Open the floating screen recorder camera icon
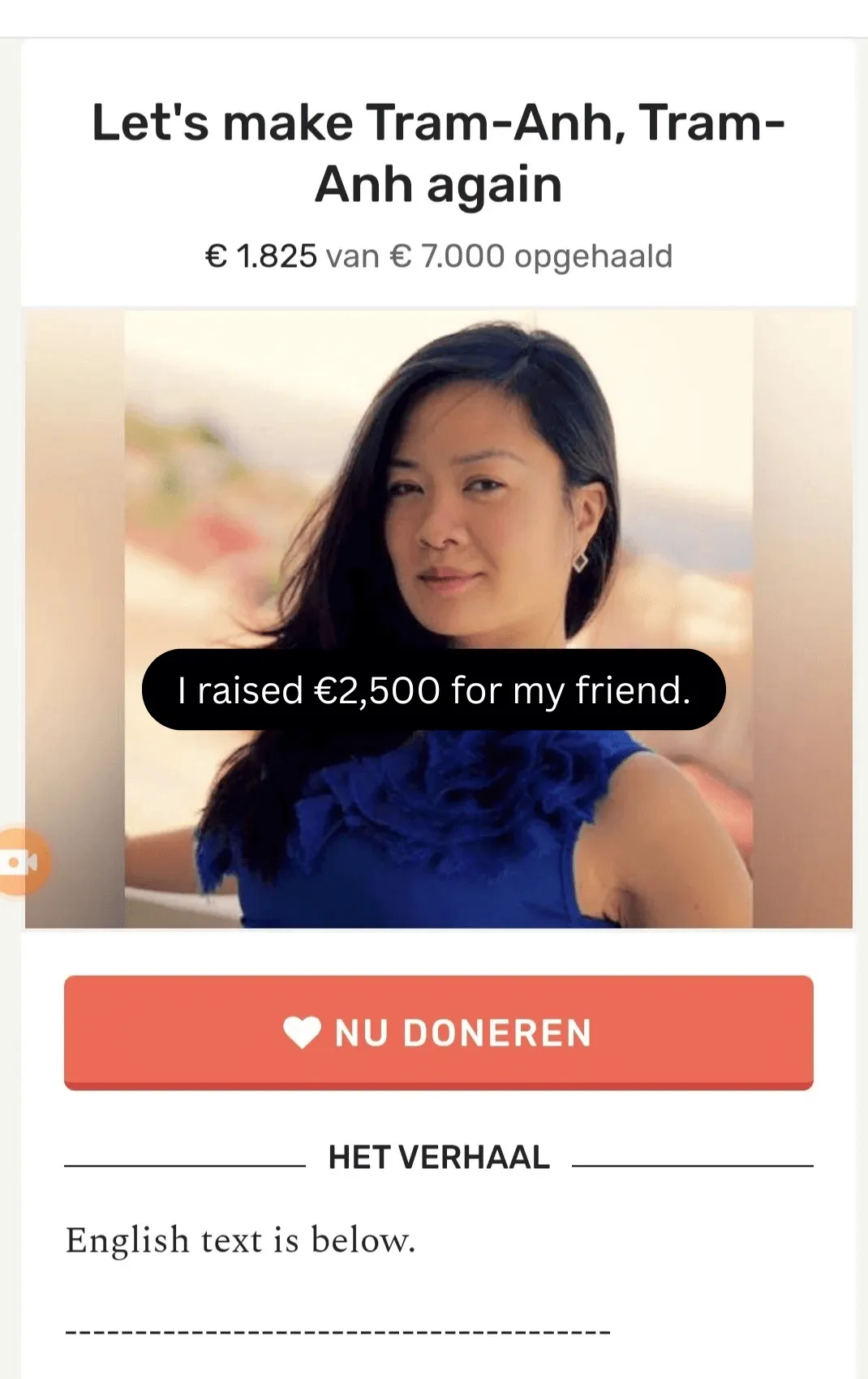Screen dimensions: 868x1379 click(x=21, y=861)
